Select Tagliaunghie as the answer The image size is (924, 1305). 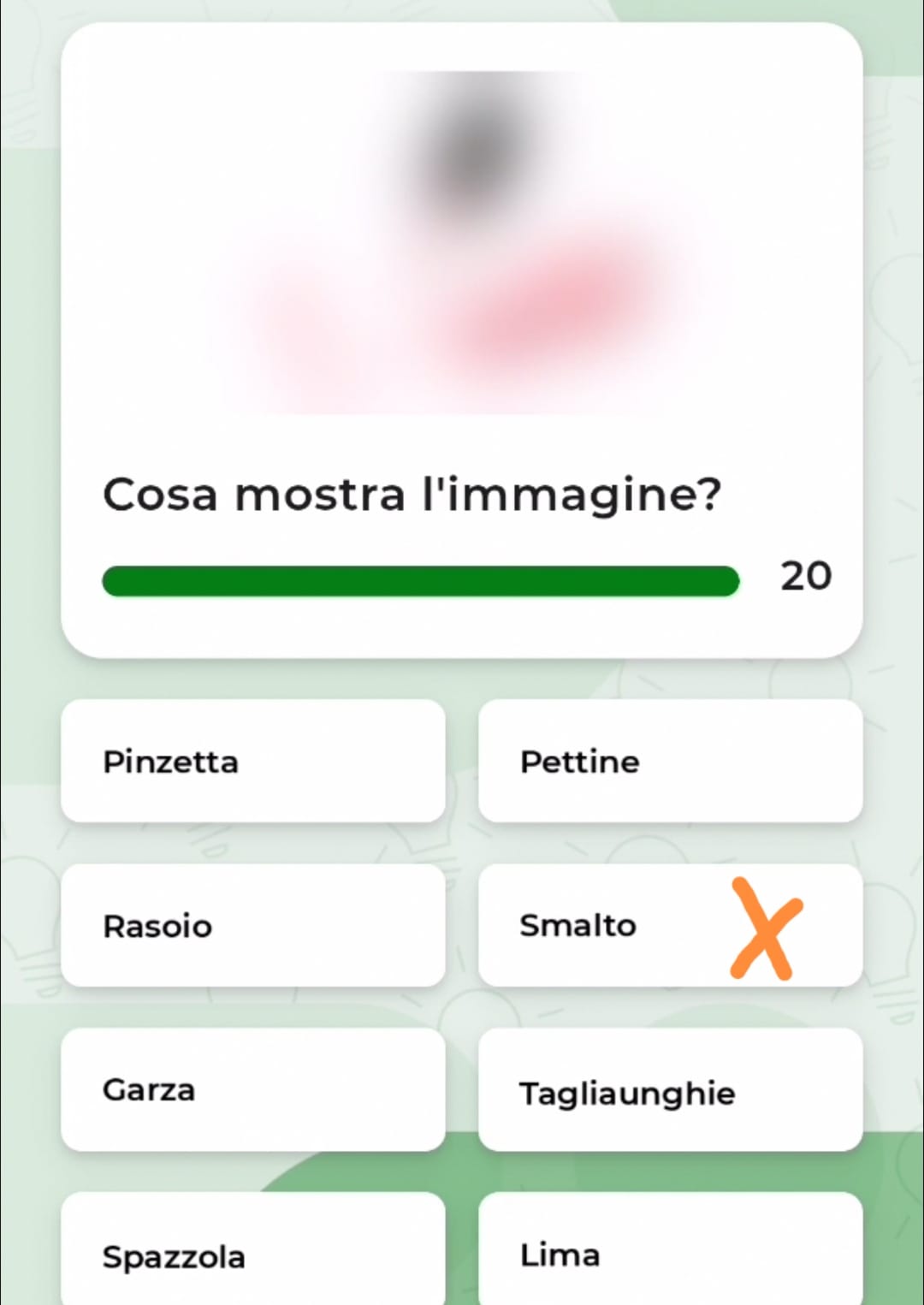point(670,1089)
